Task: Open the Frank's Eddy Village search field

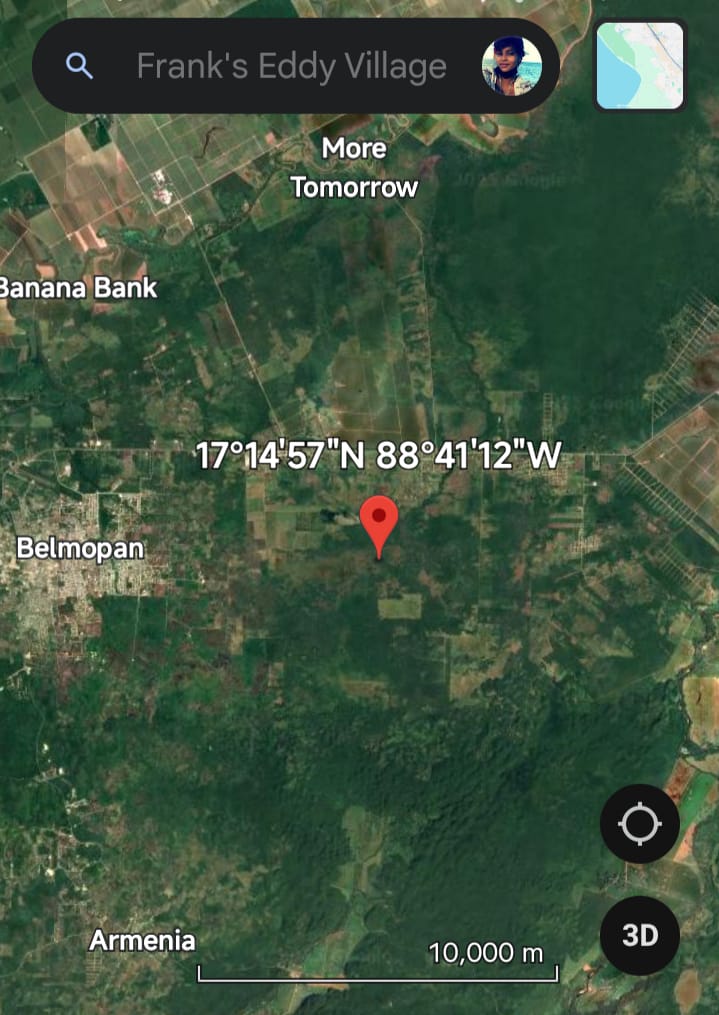Action: point(291,67)
